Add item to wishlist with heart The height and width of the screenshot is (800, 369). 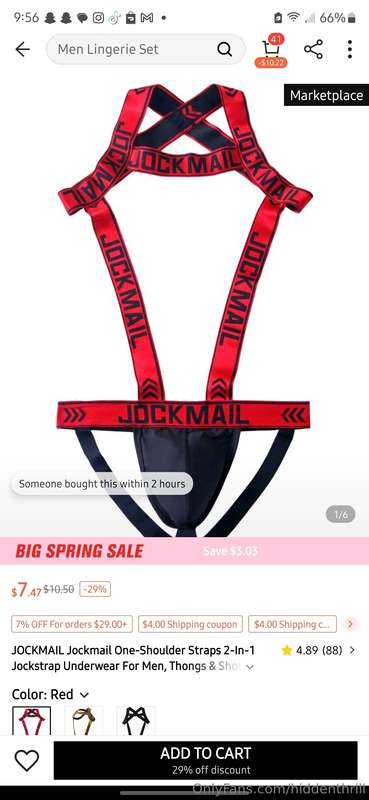click(x=27, y=760)
